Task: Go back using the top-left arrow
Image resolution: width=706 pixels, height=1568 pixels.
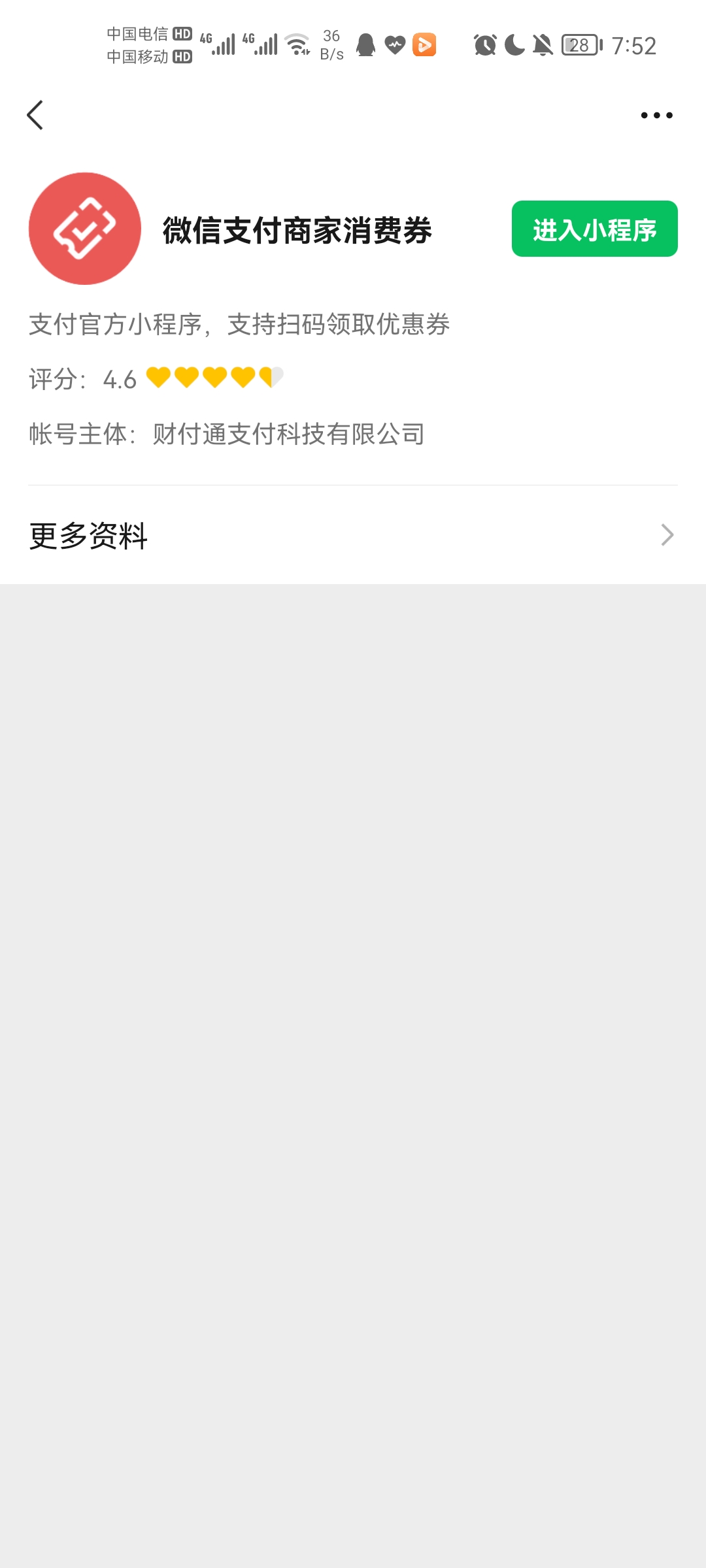Action: tap(35, 115)
